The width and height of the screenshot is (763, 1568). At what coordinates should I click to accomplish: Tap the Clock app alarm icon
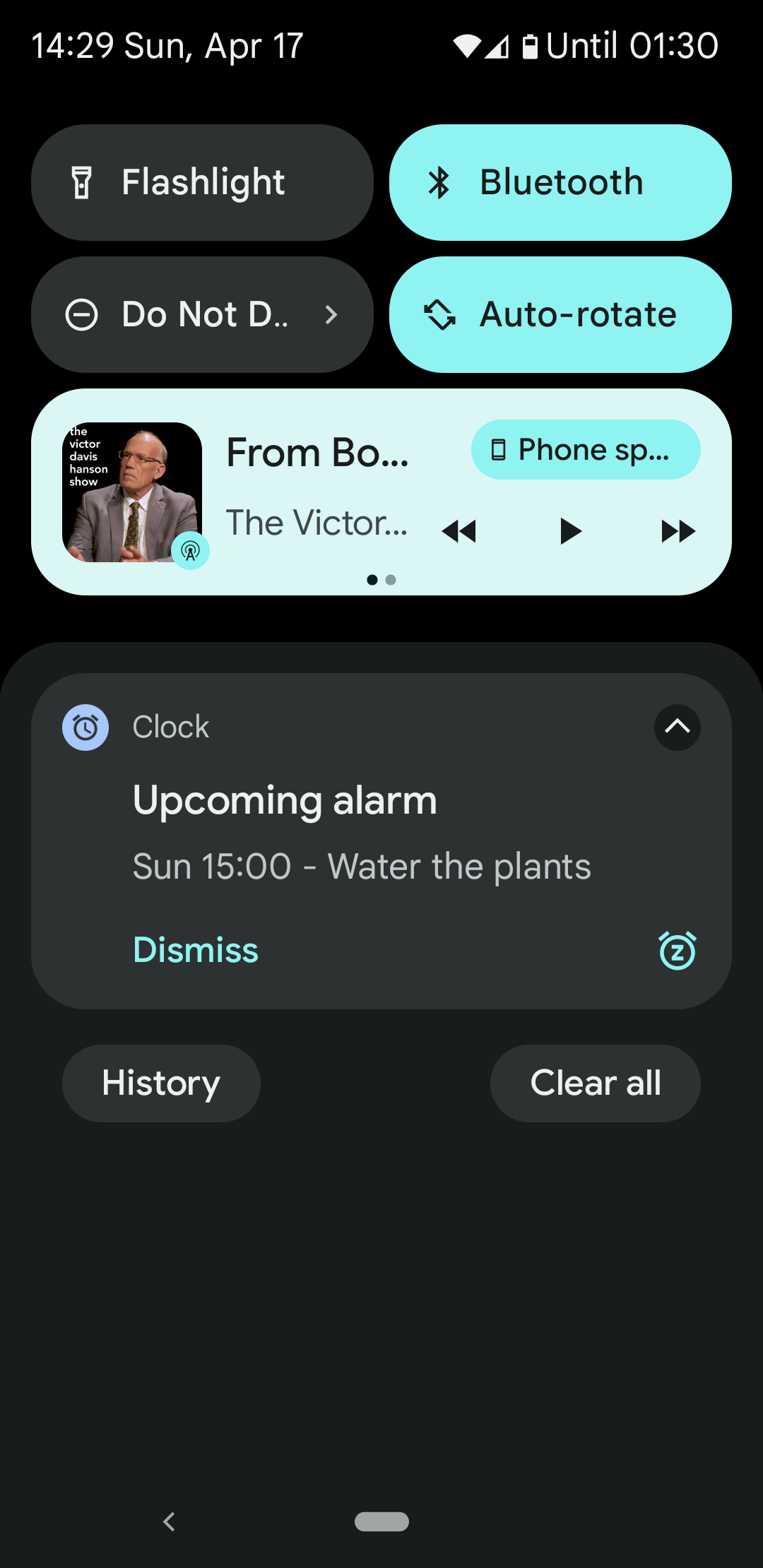click(x=85, y=727)
